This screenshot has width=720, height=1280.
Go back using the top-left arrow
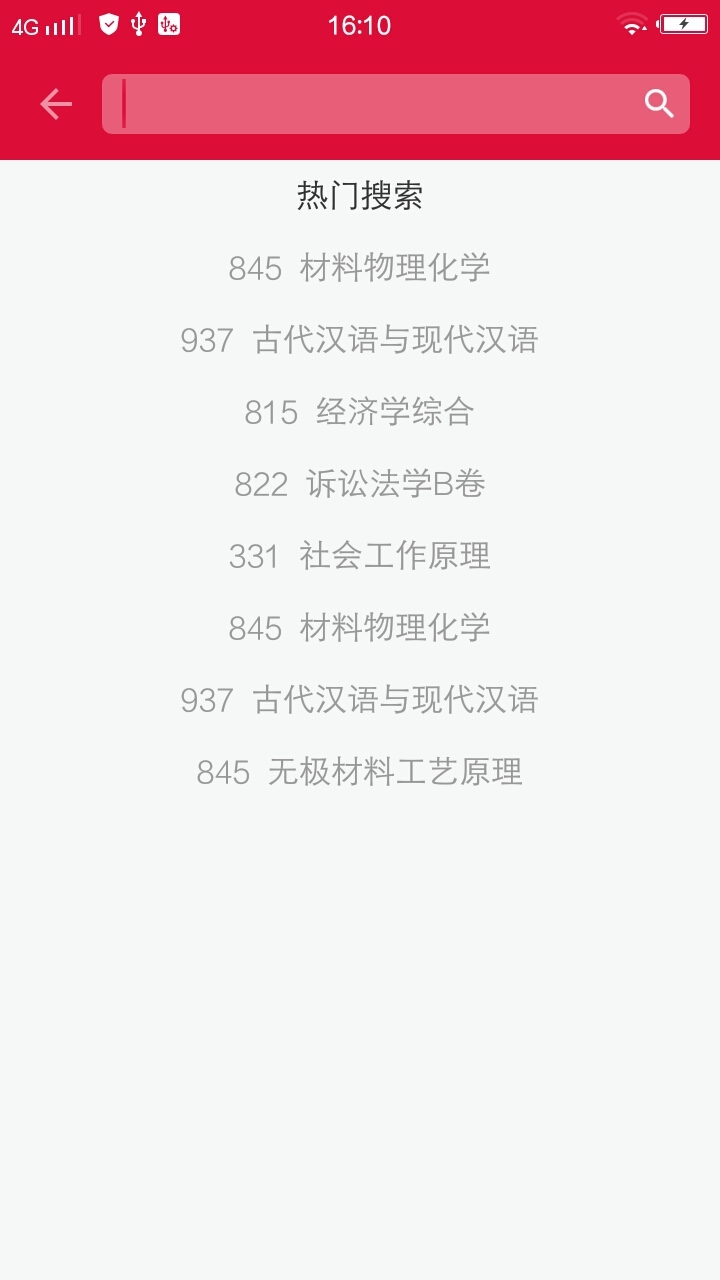pyautogui.click(x=56, y=104)
